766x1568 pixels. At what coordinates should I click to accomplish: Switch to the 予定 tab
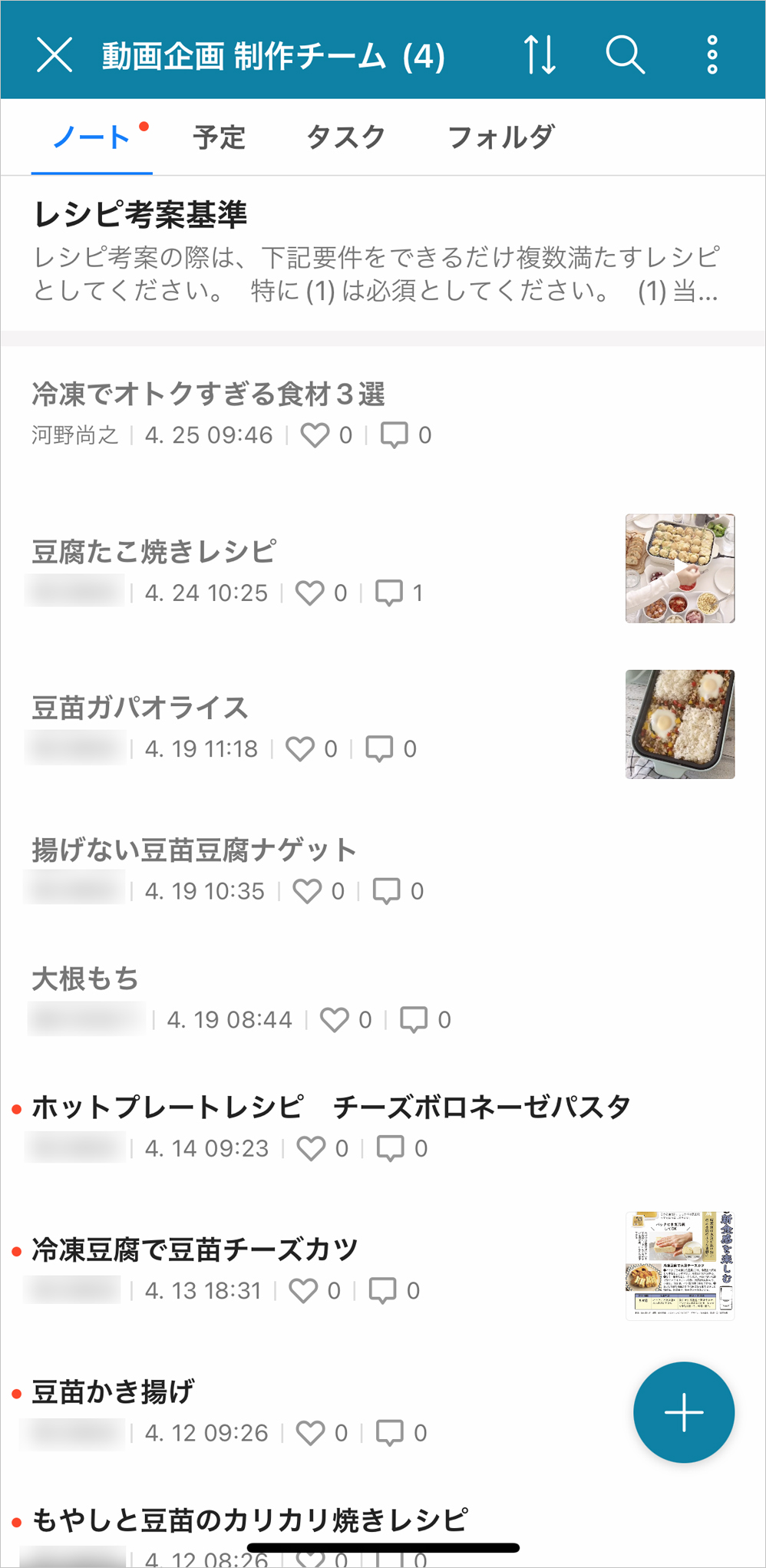pos(220,137)
